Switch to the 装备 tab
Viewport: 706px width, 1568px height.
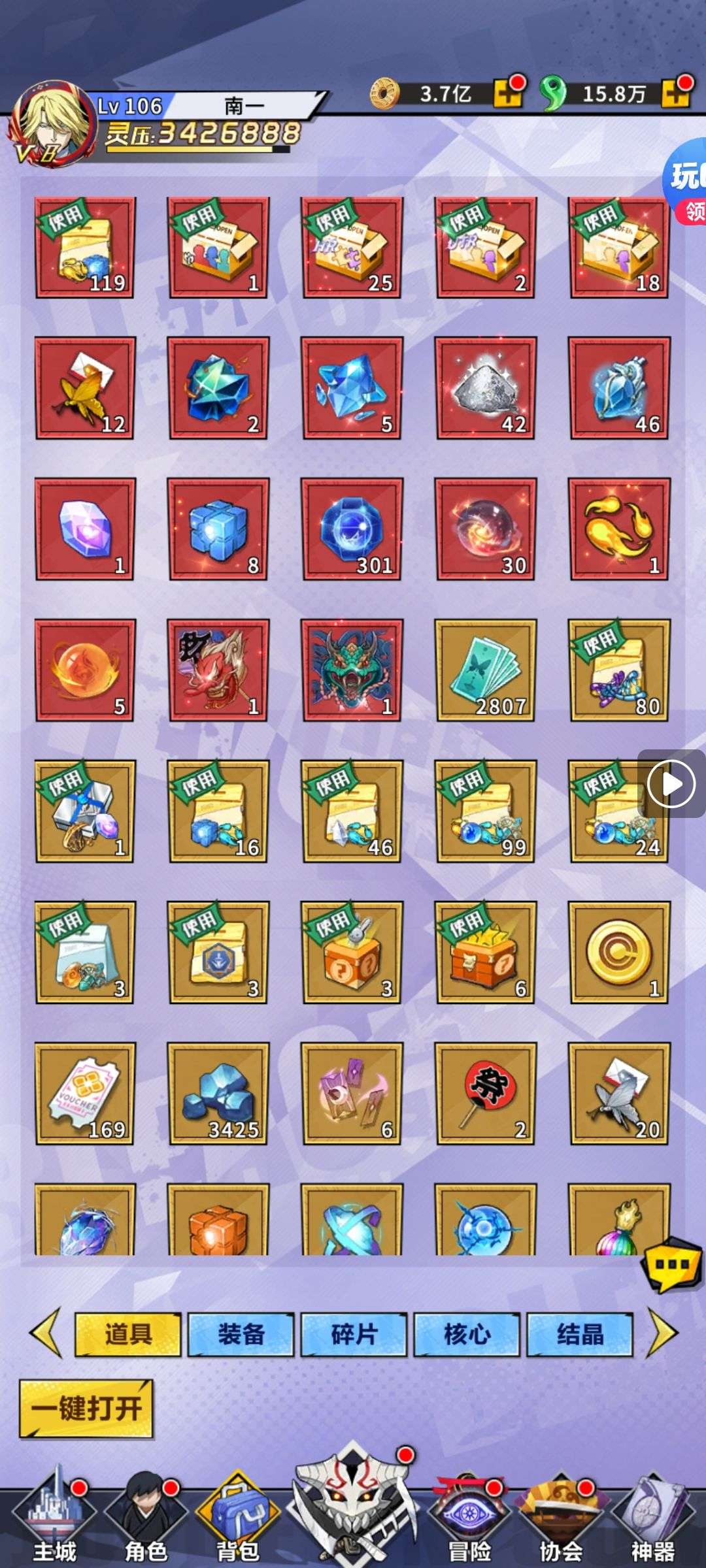(x=241, y=1334)
